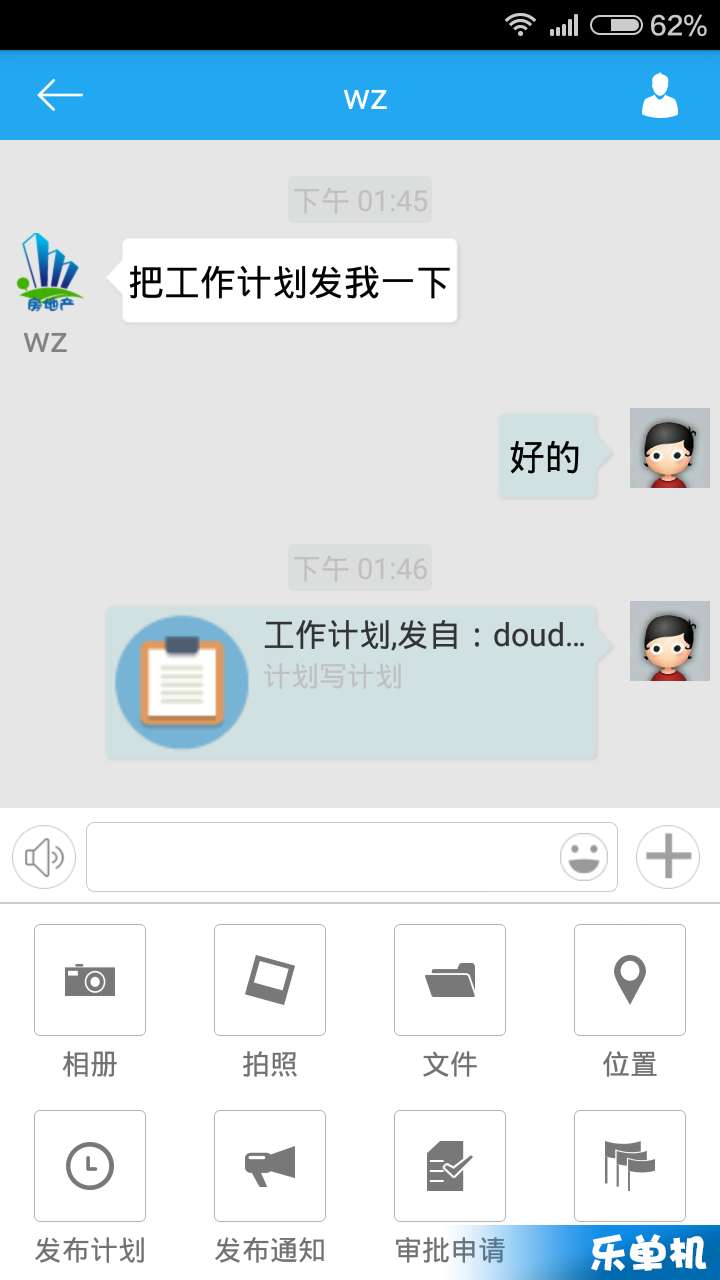Choose 文件 to send a file
Screen dimensions: 720x1280
[450, 980]
